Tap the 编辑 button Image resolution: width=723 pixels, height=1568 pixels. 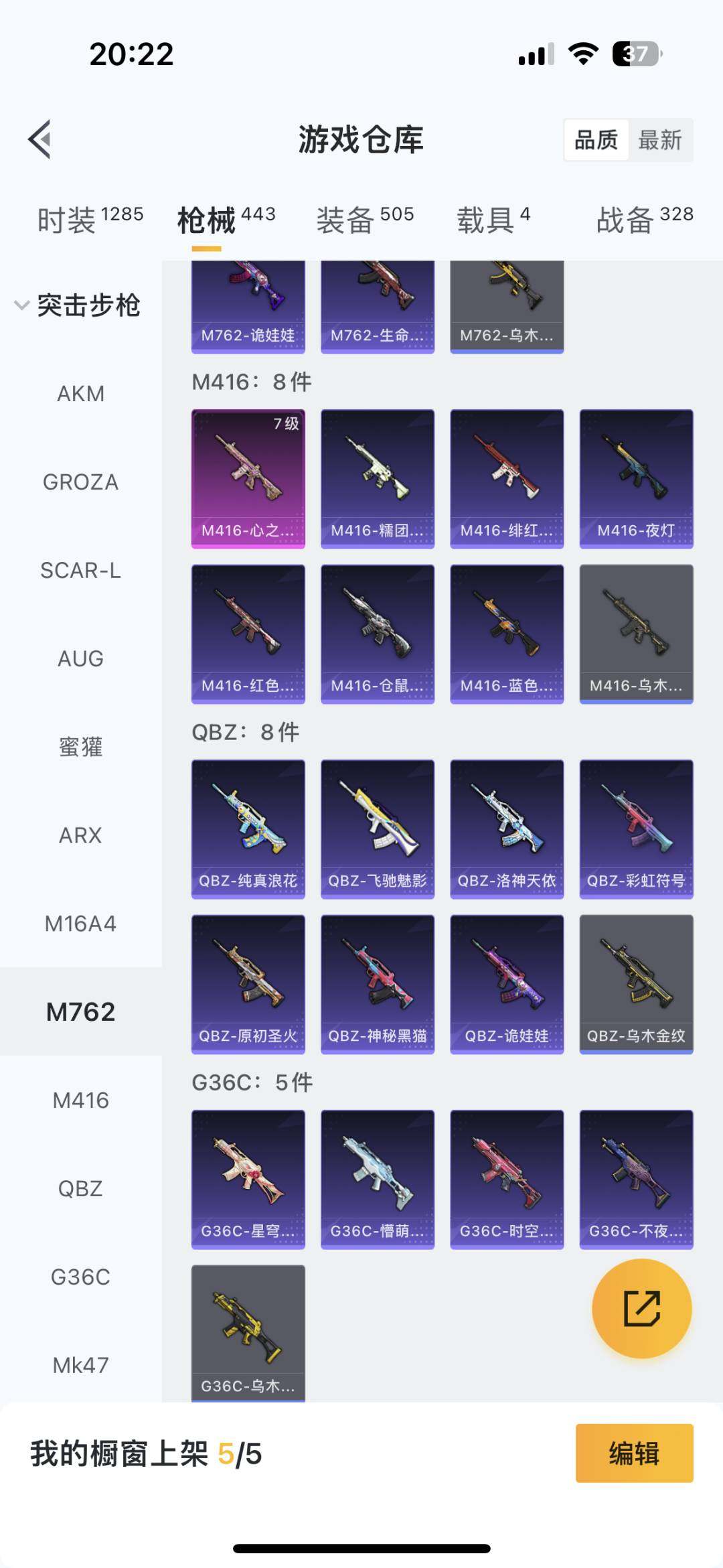(634, 1453)
